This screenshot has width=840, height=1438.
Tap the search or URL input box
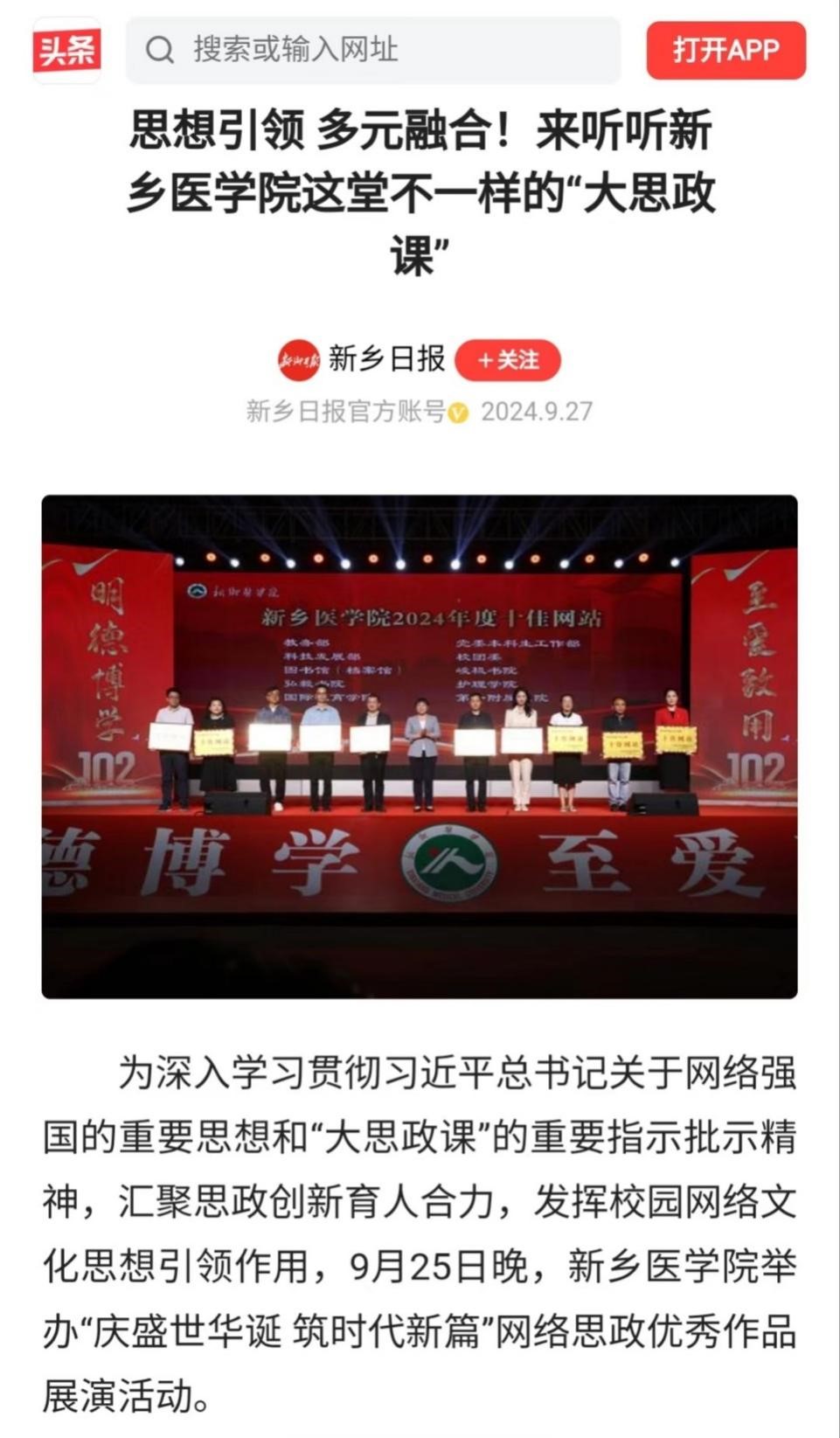pos(373,50)
